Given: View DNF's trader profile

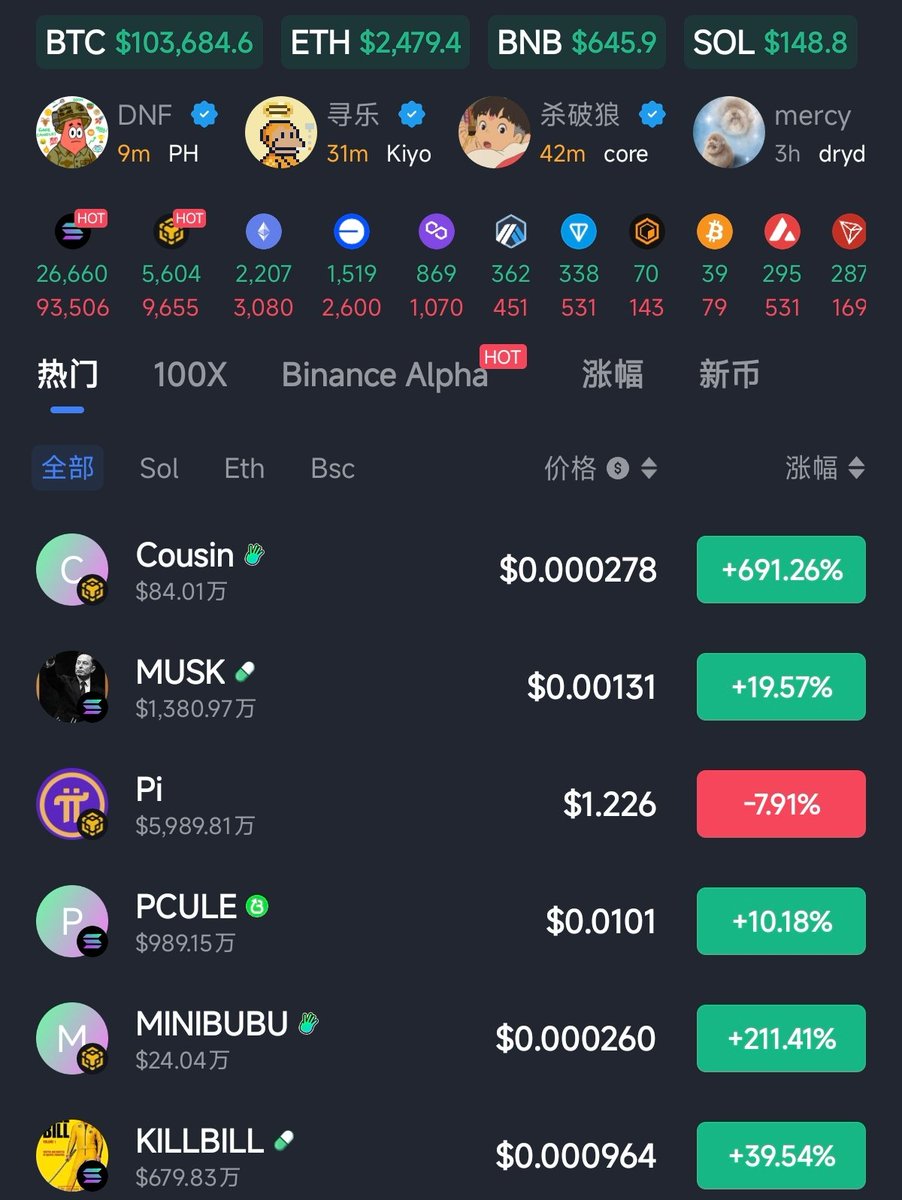Looking at the screenshot, I should pos(125,132).
